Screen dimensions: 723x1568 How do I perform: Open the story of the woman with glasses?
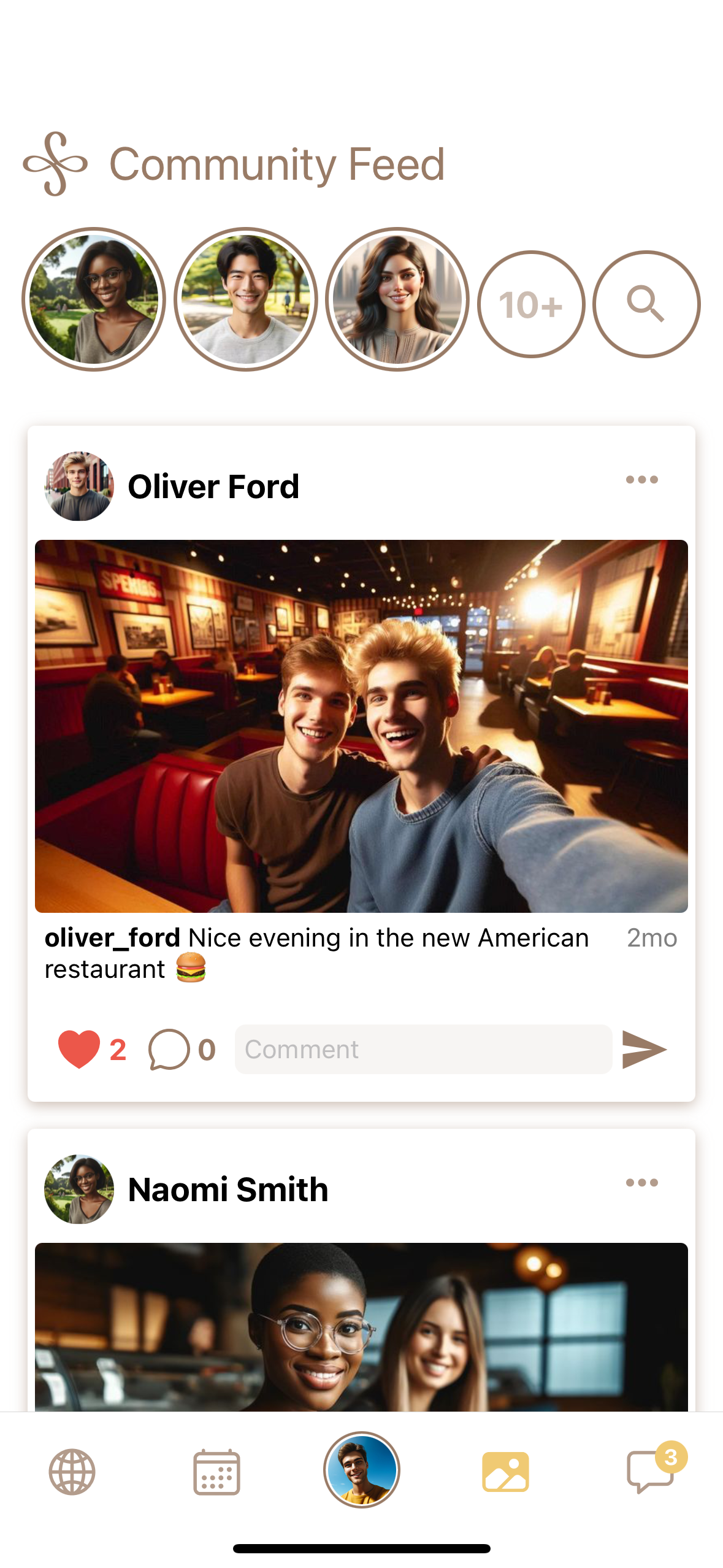tap(94, 299)
